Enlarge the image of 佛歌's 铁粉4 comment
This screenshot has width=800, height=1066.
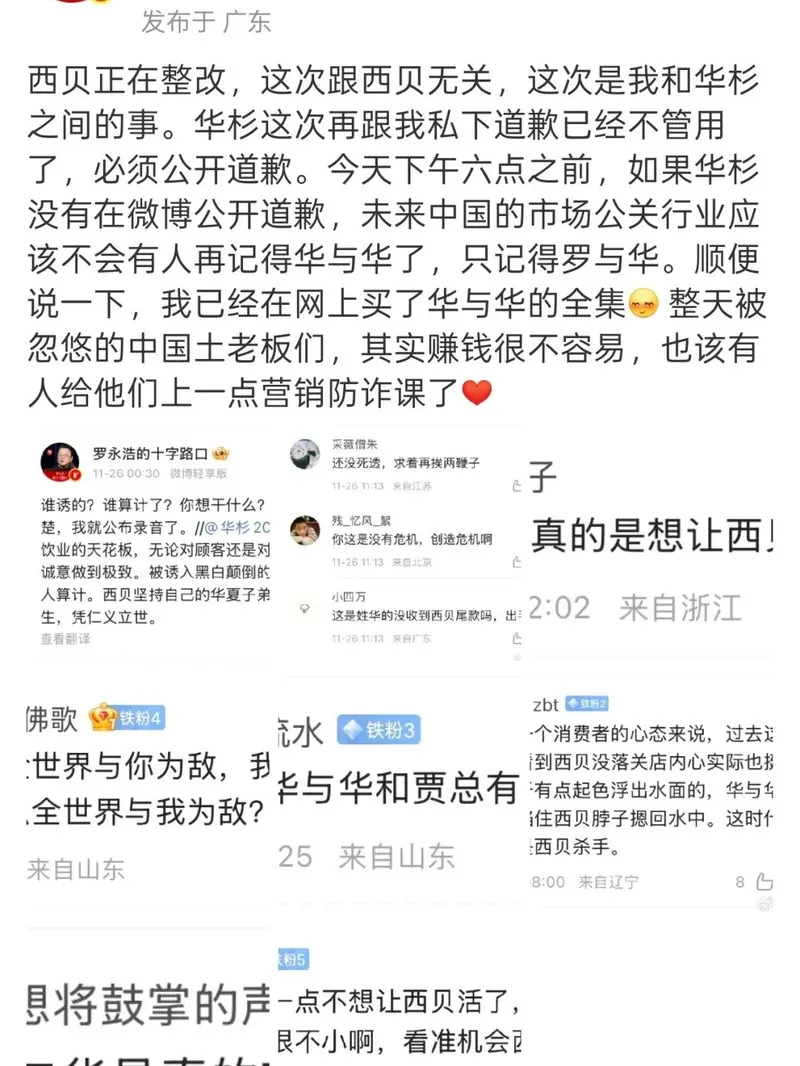pos(148,795)
